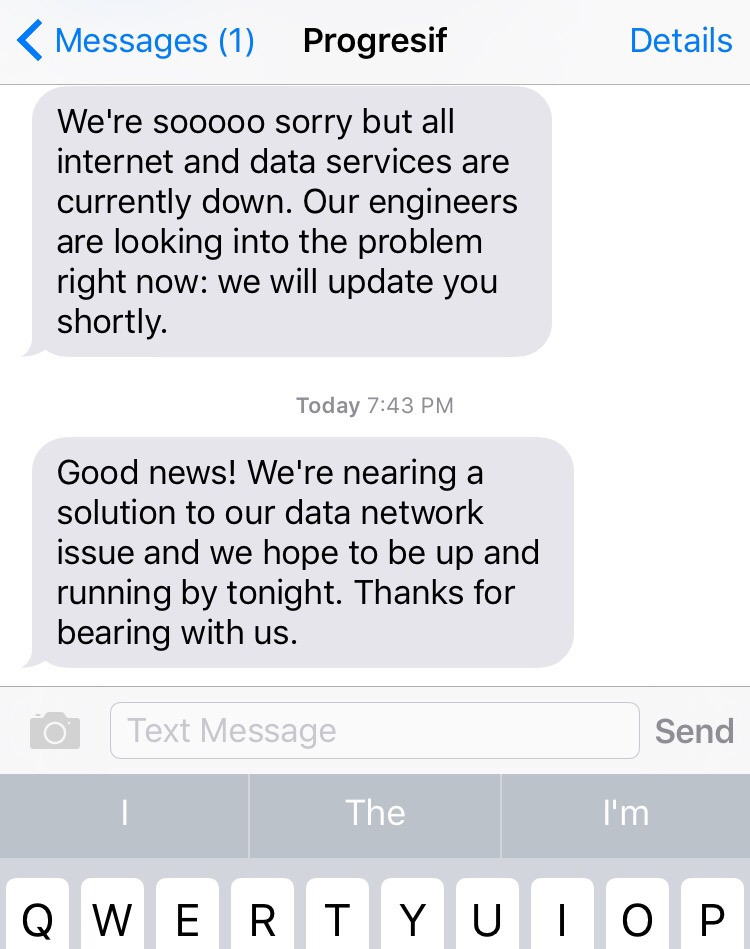The width and height of the screenshot is (750, 949).
Task: Open the camera attachment icon
Action: click(x=54, y=731)
